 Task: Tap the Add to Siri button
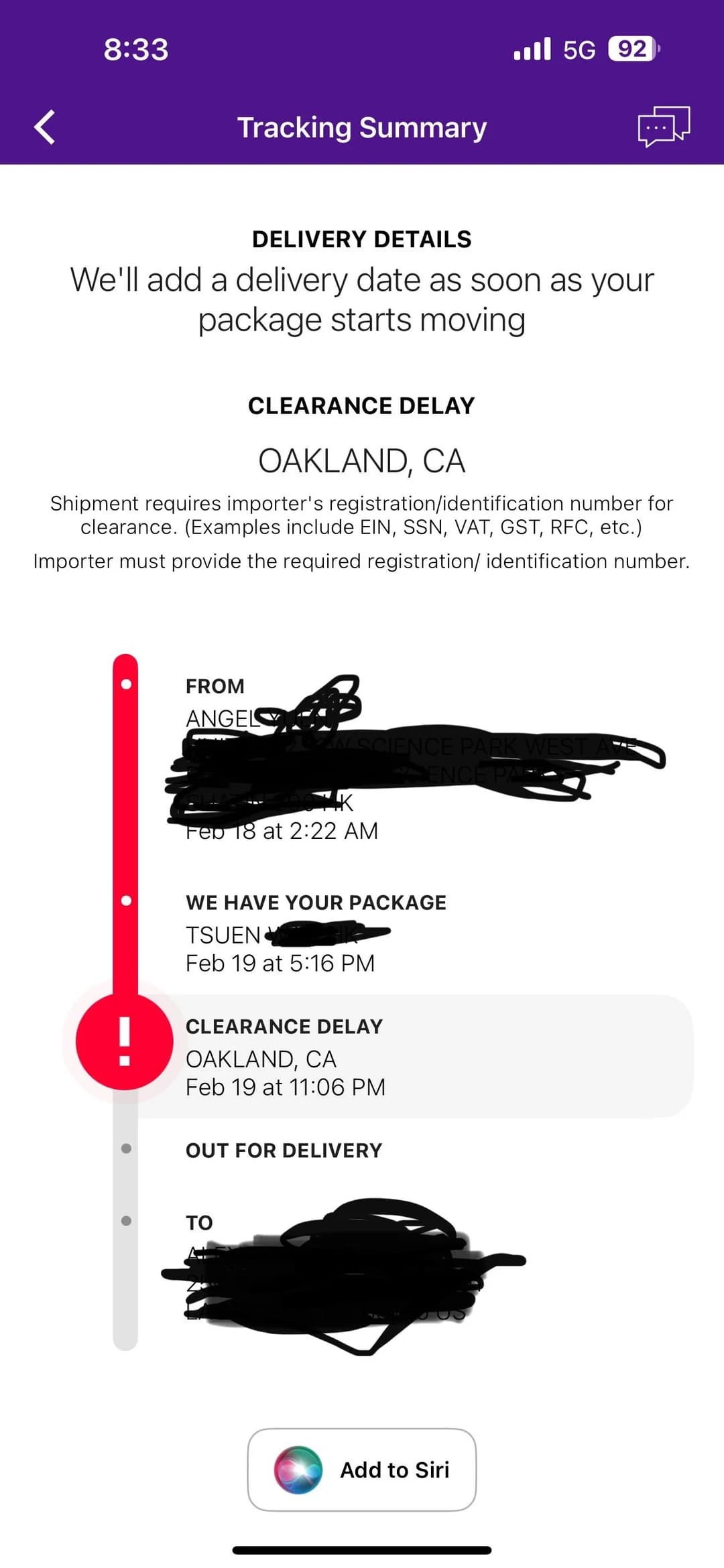point(362,1469)
